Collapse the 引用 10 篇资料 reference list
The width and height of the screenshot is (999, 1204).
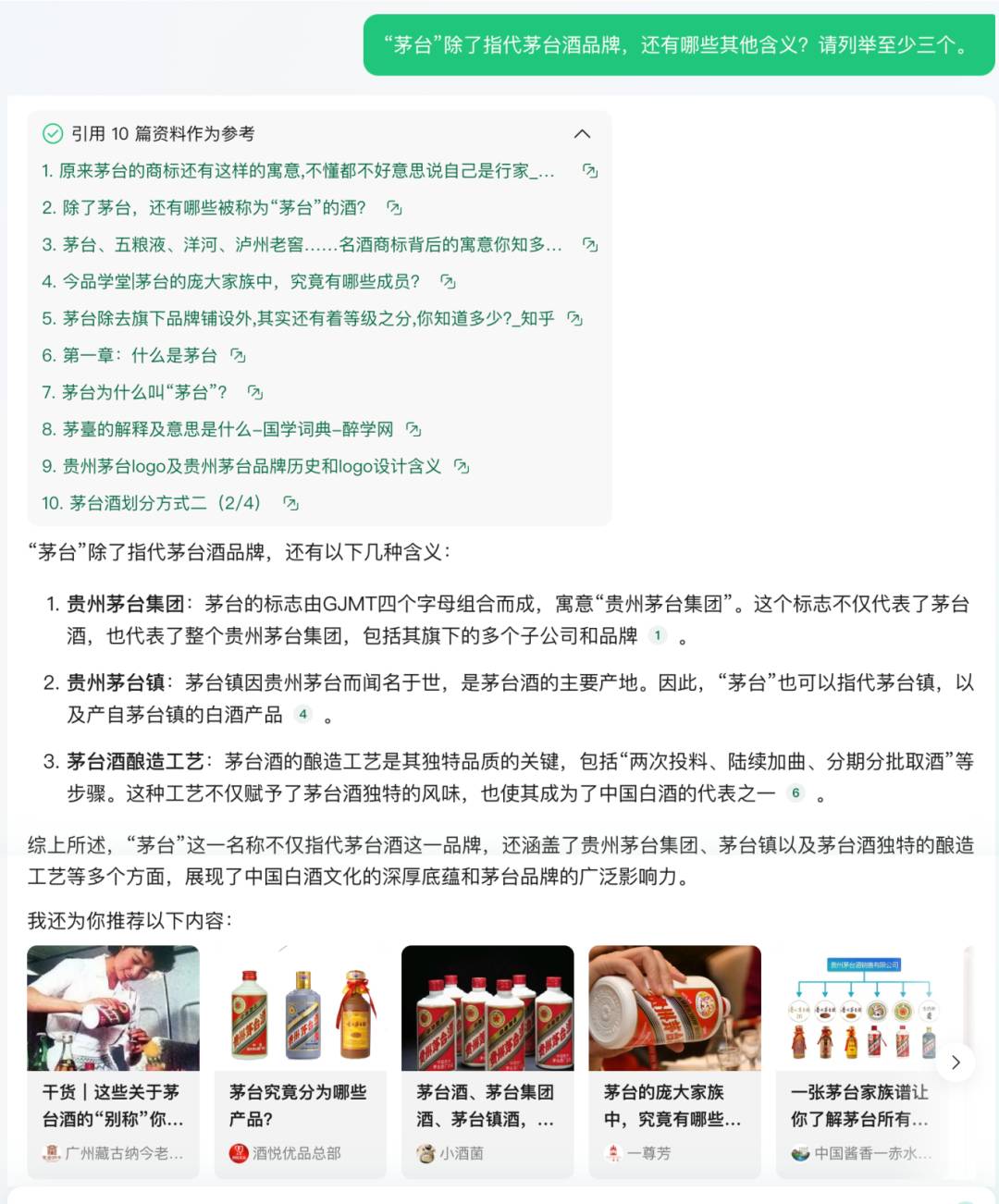(582, 134)
